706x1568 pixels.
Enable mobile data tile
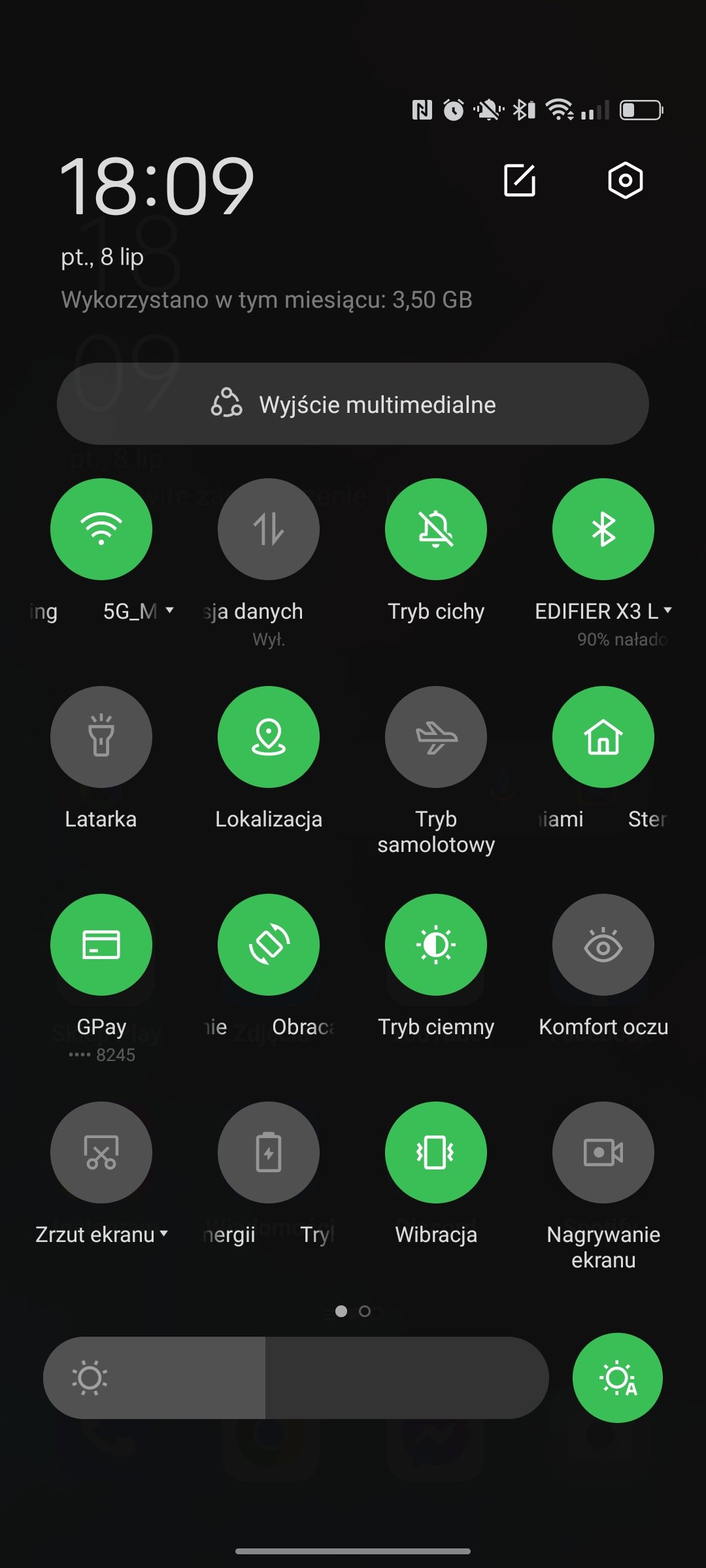click(269, 529)
